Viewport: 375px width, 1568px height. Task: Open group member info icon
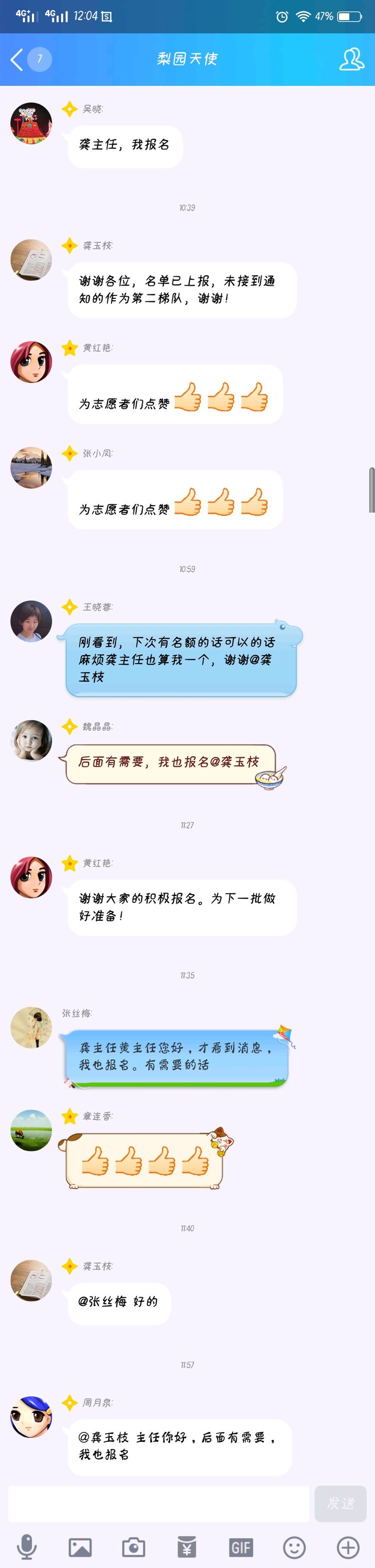coord(350,59)
